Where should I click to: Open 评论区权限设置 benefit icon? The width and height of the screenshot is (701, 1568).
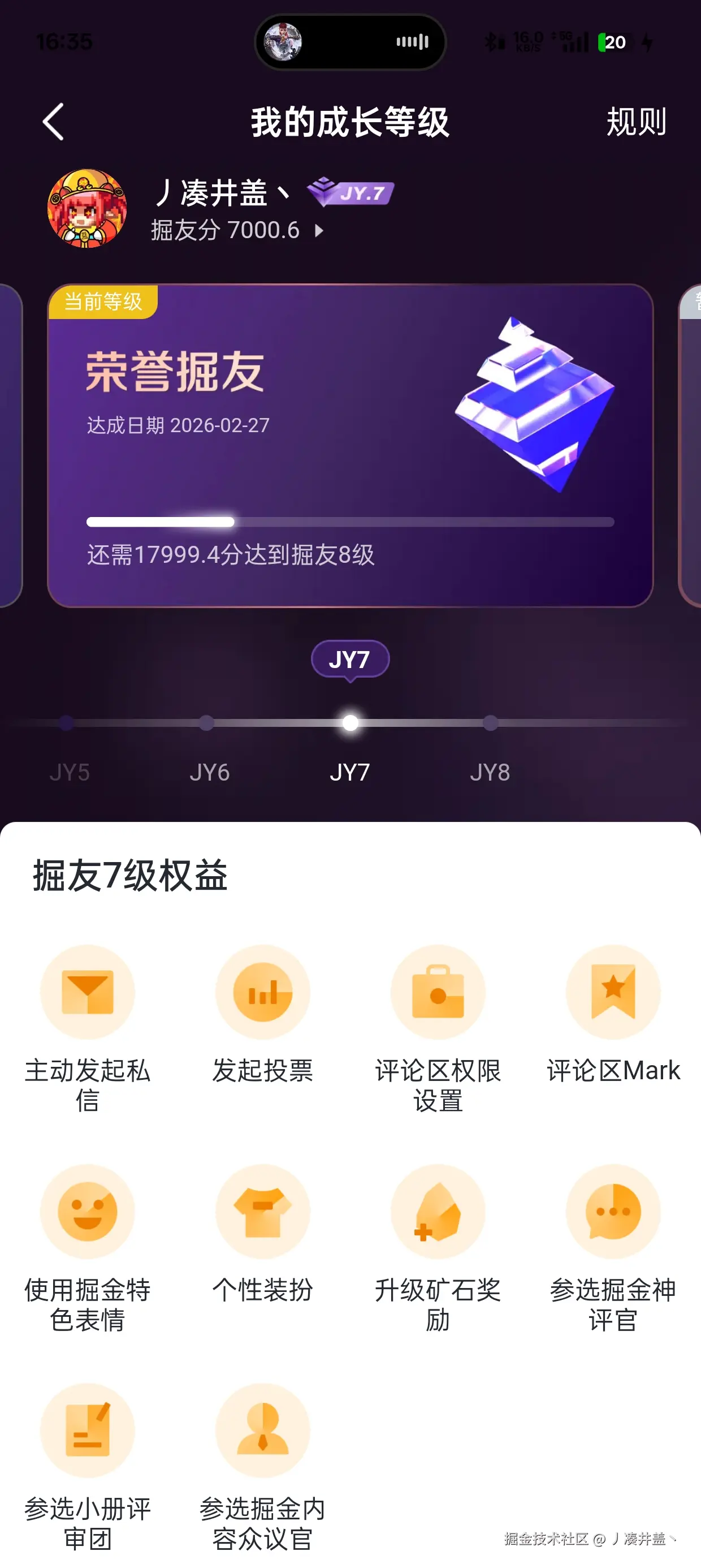click(x=438, y=992)
